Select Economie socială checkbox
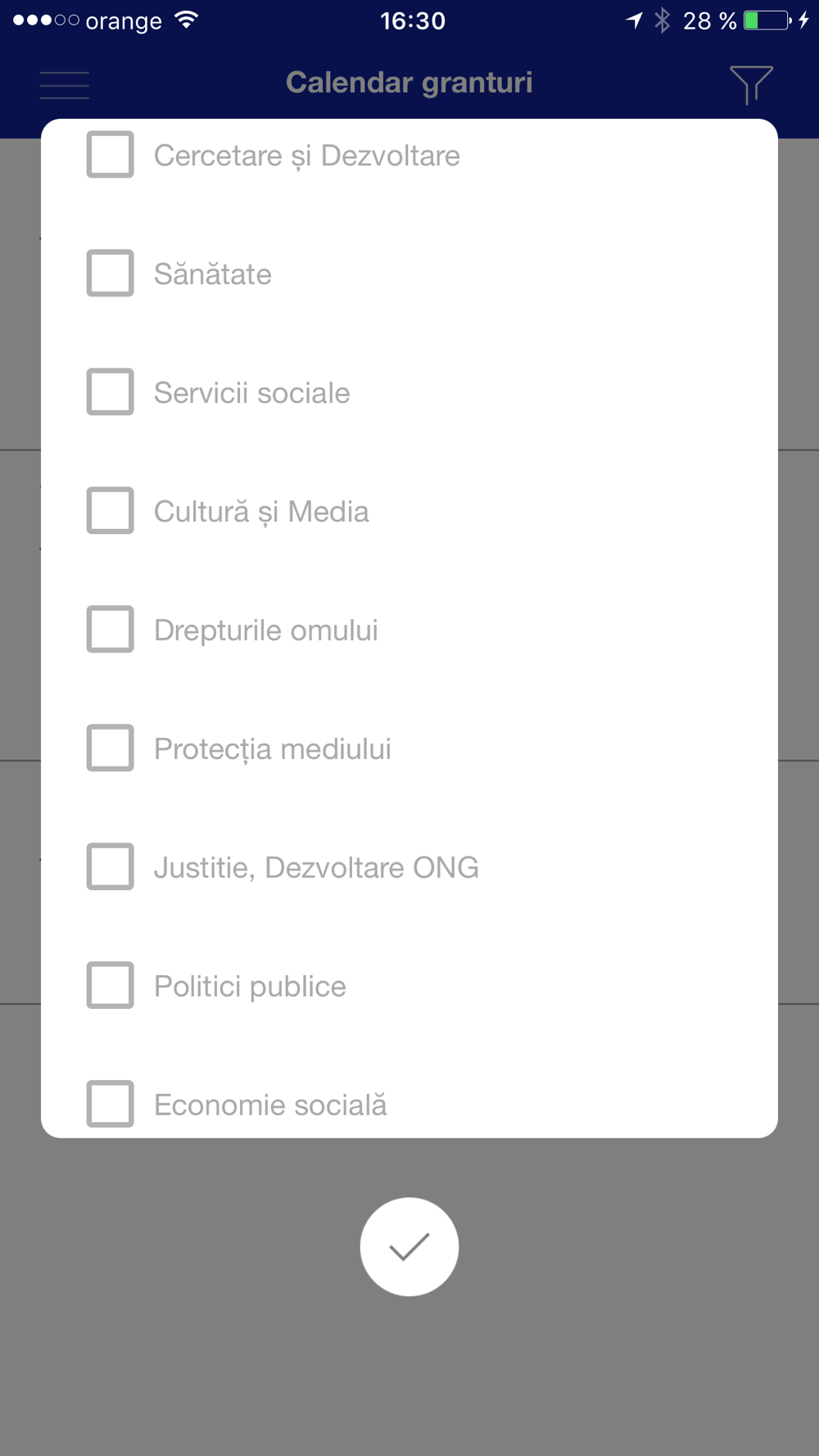Image resolution: width=819 pixels, height=1456 pixels. [111, 1105]
